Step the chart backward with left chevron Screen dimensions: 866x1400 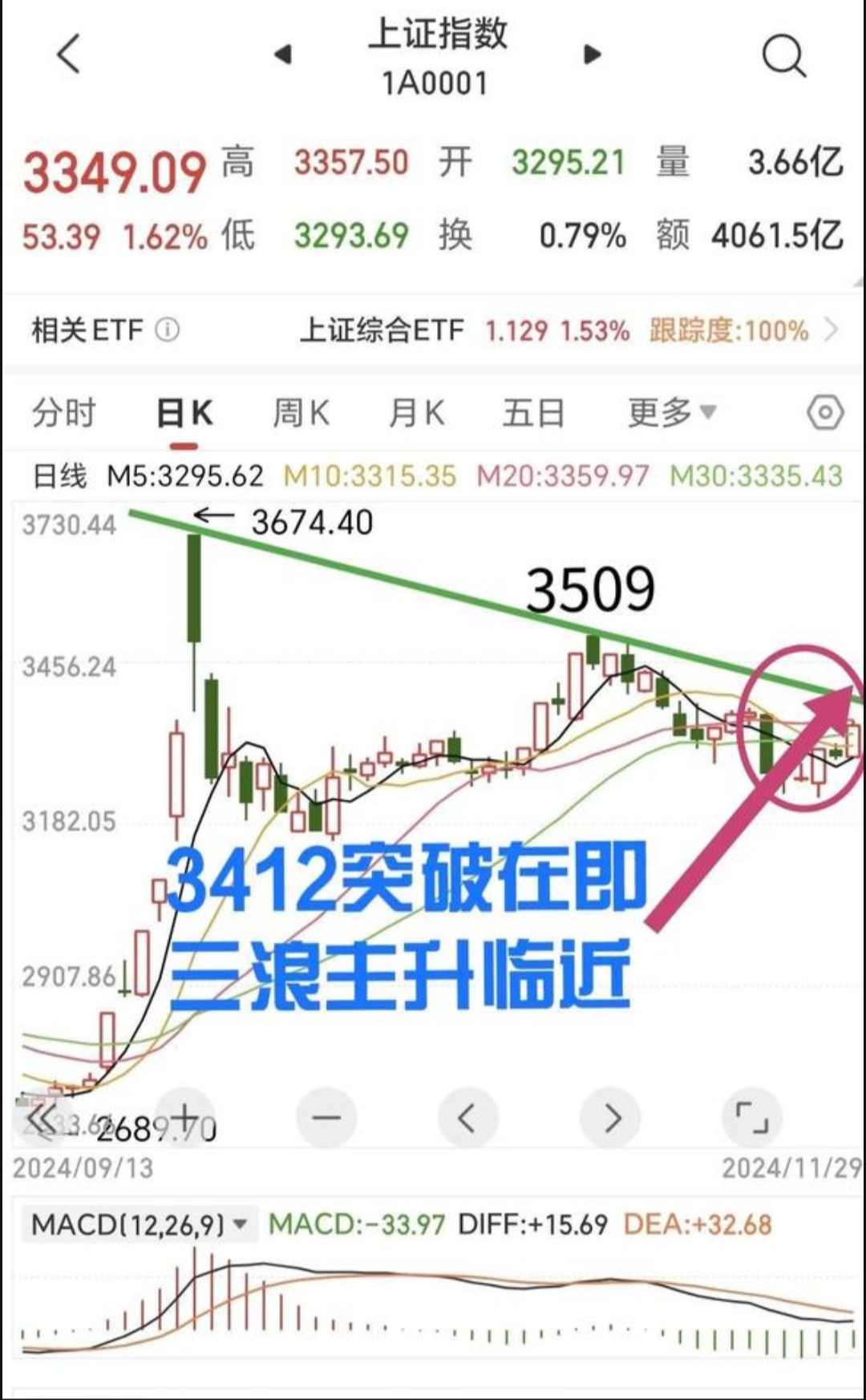click(468, 1118)
